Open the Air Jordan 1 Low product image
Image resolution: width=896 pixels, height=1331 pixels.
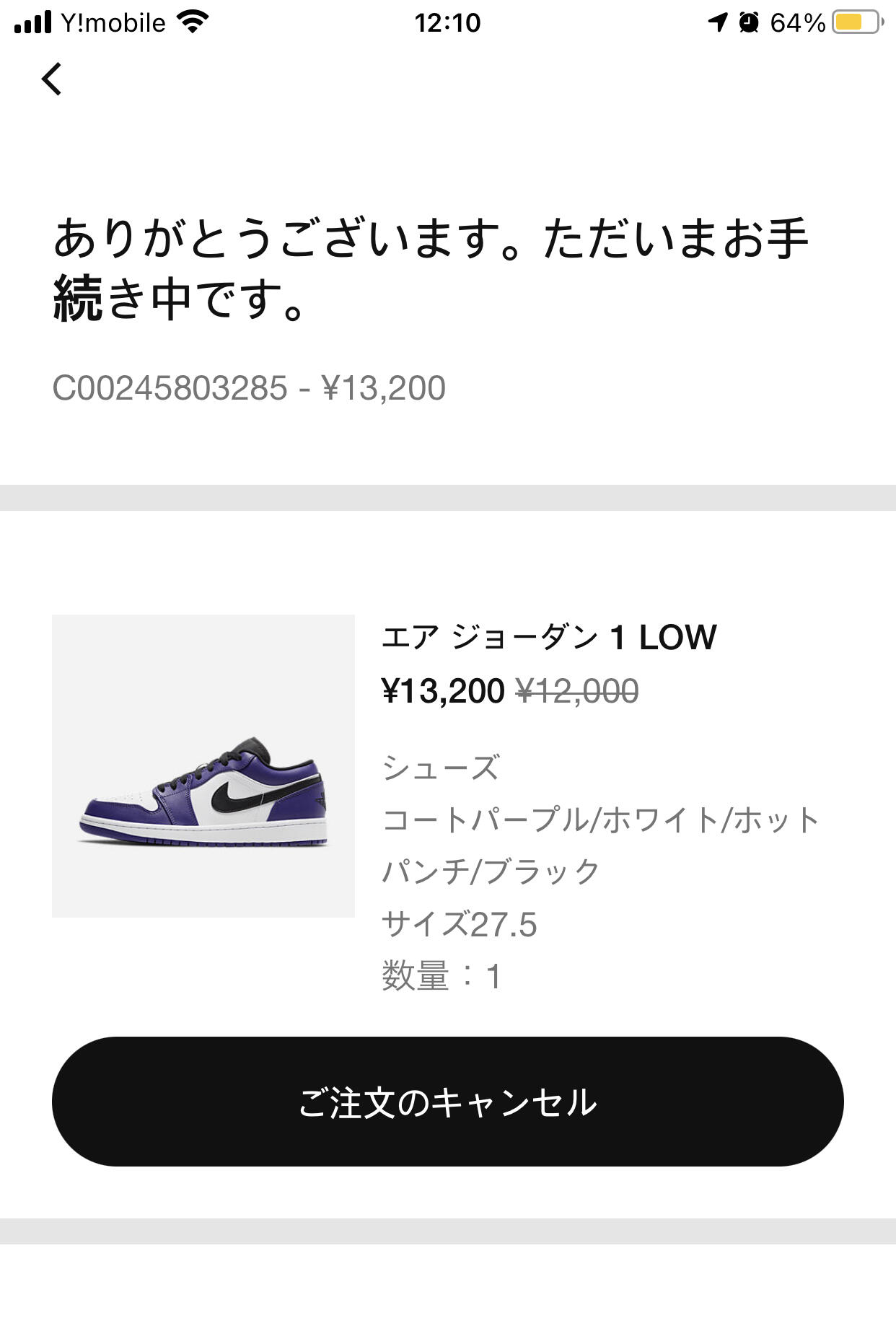pyautogui.click(x=203, y=766)
